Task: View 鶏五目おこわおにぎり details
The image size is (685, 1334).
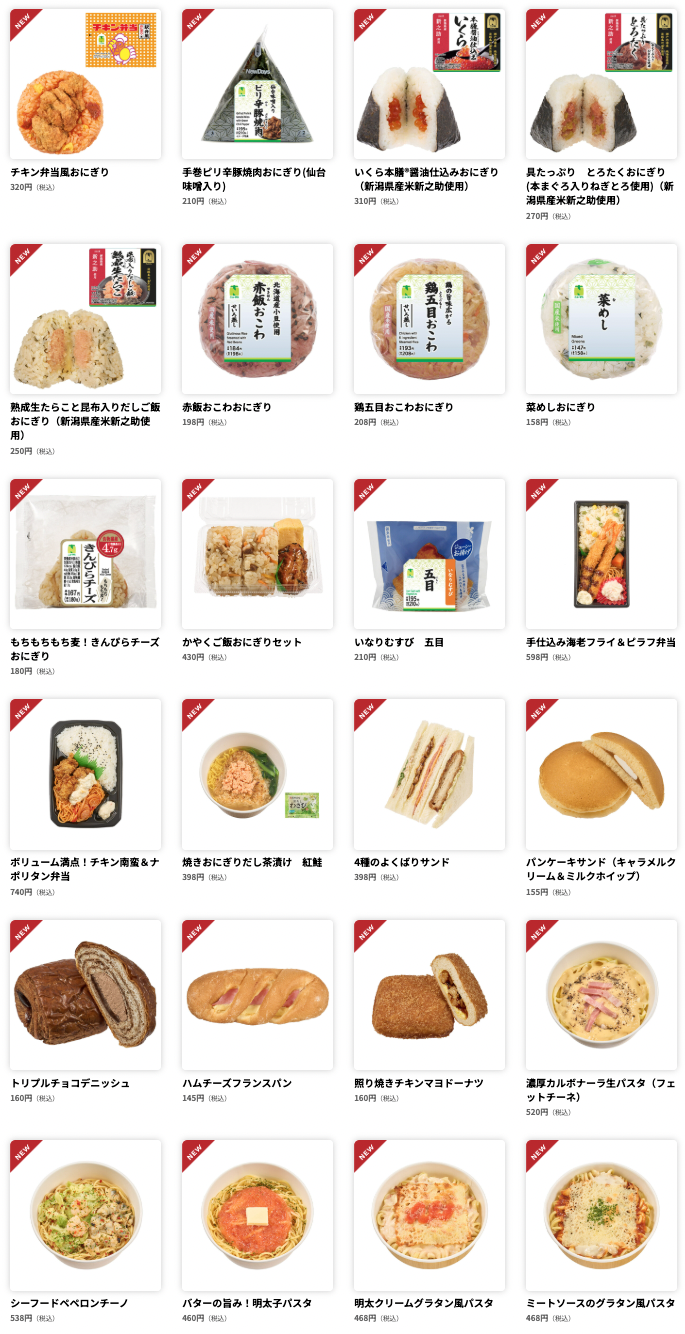Action: tap(429, 320)
